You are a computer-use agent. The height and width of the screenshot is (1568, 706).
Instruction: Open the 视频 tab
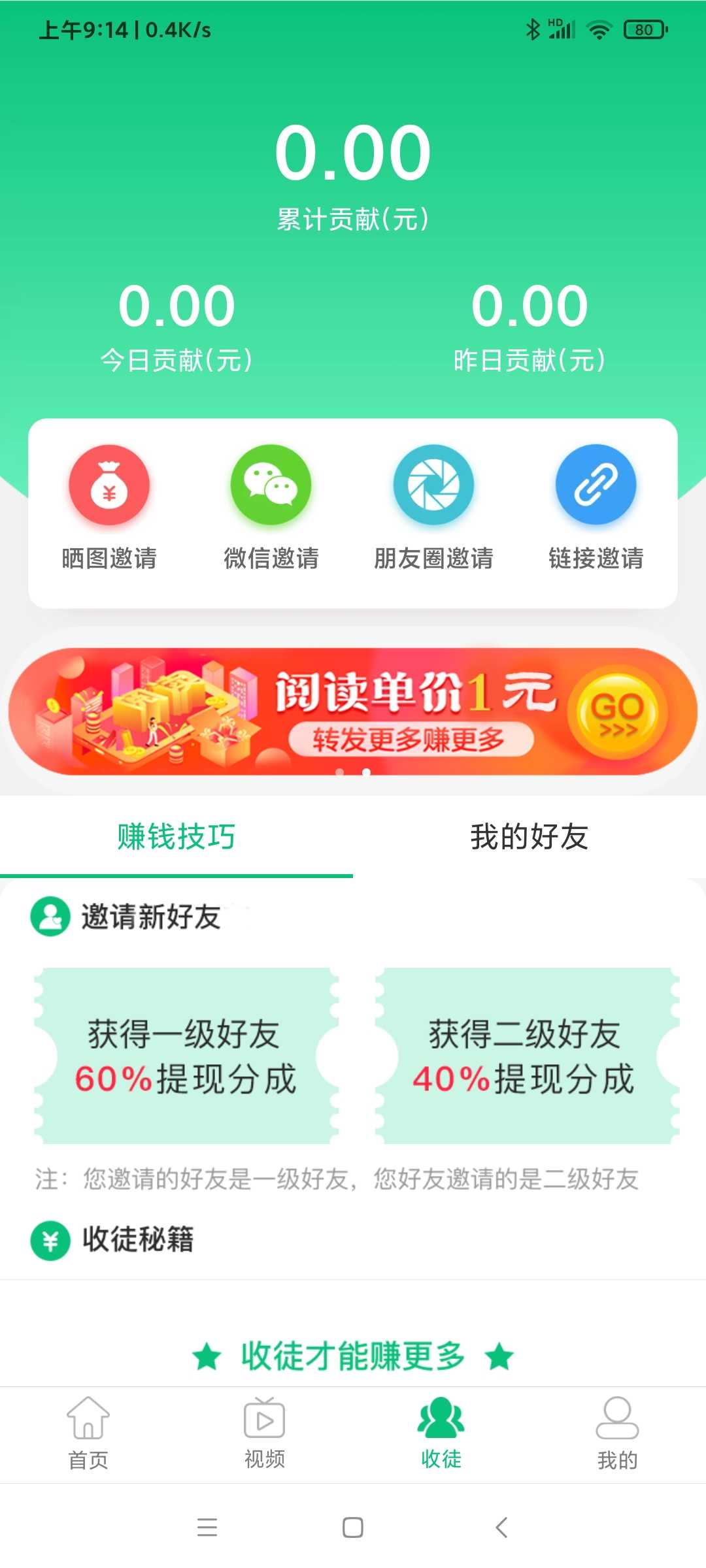coord(265,1434)
